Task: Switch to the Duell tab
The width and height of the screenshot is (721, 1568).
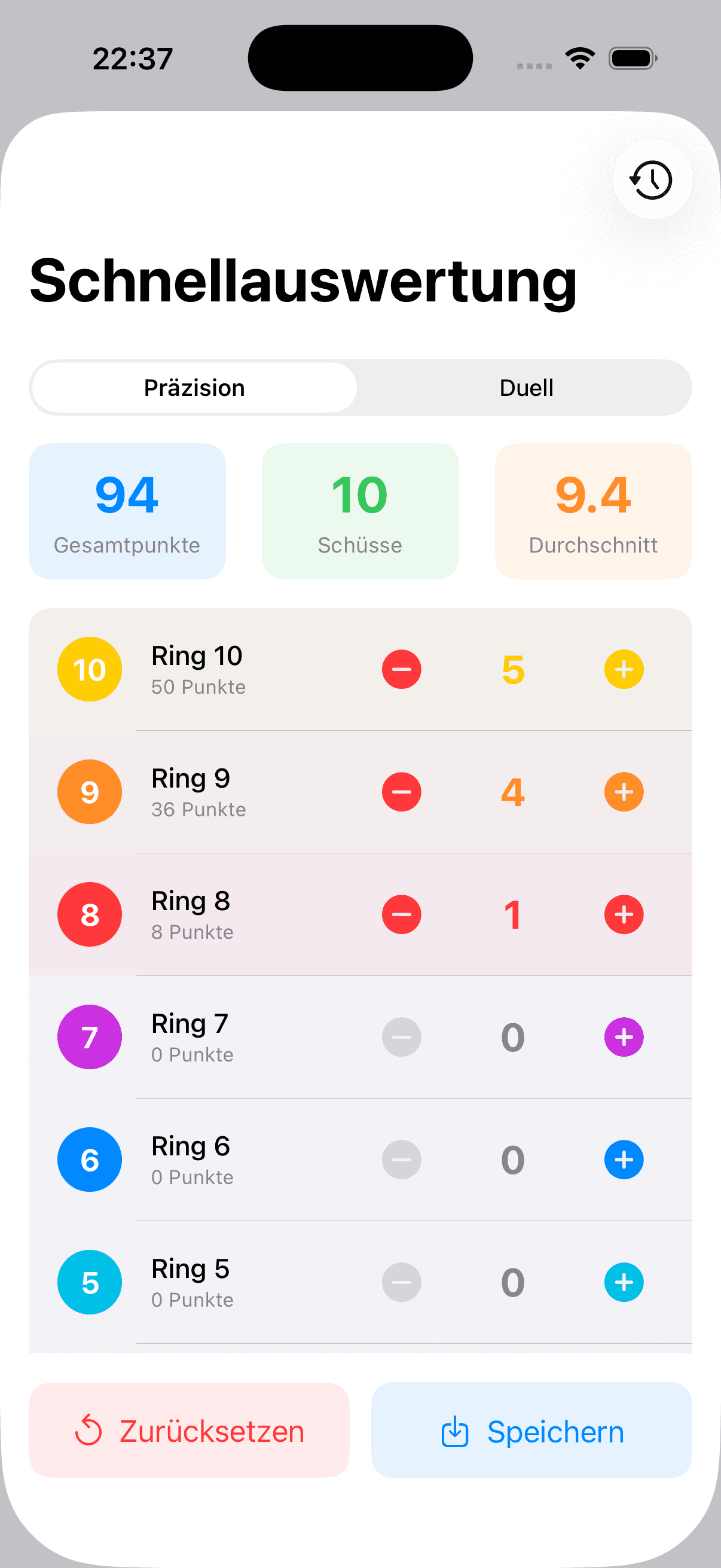Action: (x=526, y=387)
